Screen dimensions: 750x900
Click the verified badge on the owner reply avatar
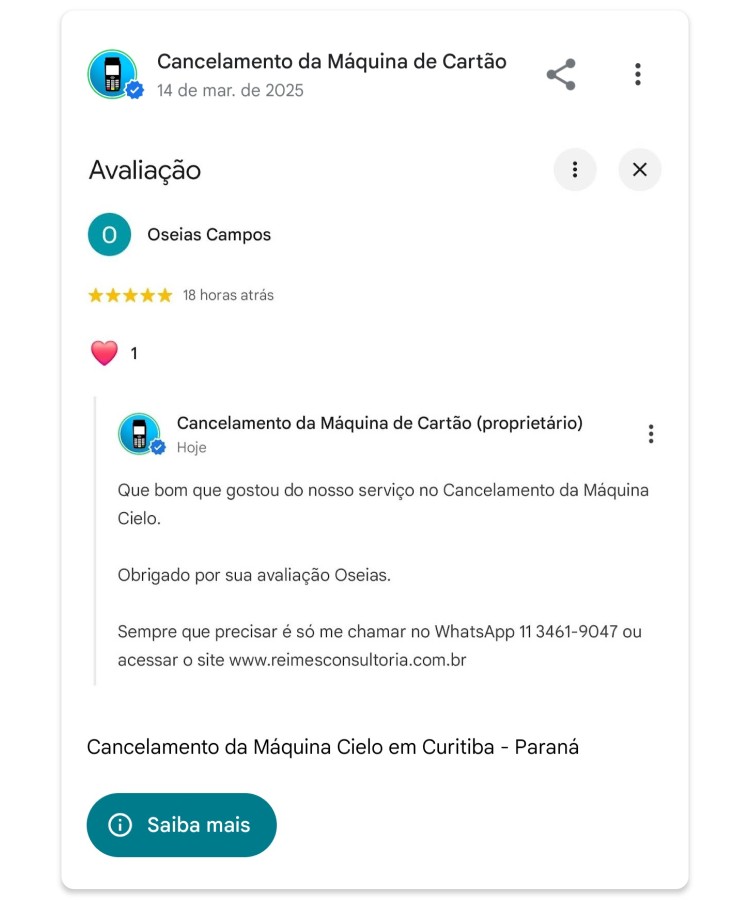point(157,448)
